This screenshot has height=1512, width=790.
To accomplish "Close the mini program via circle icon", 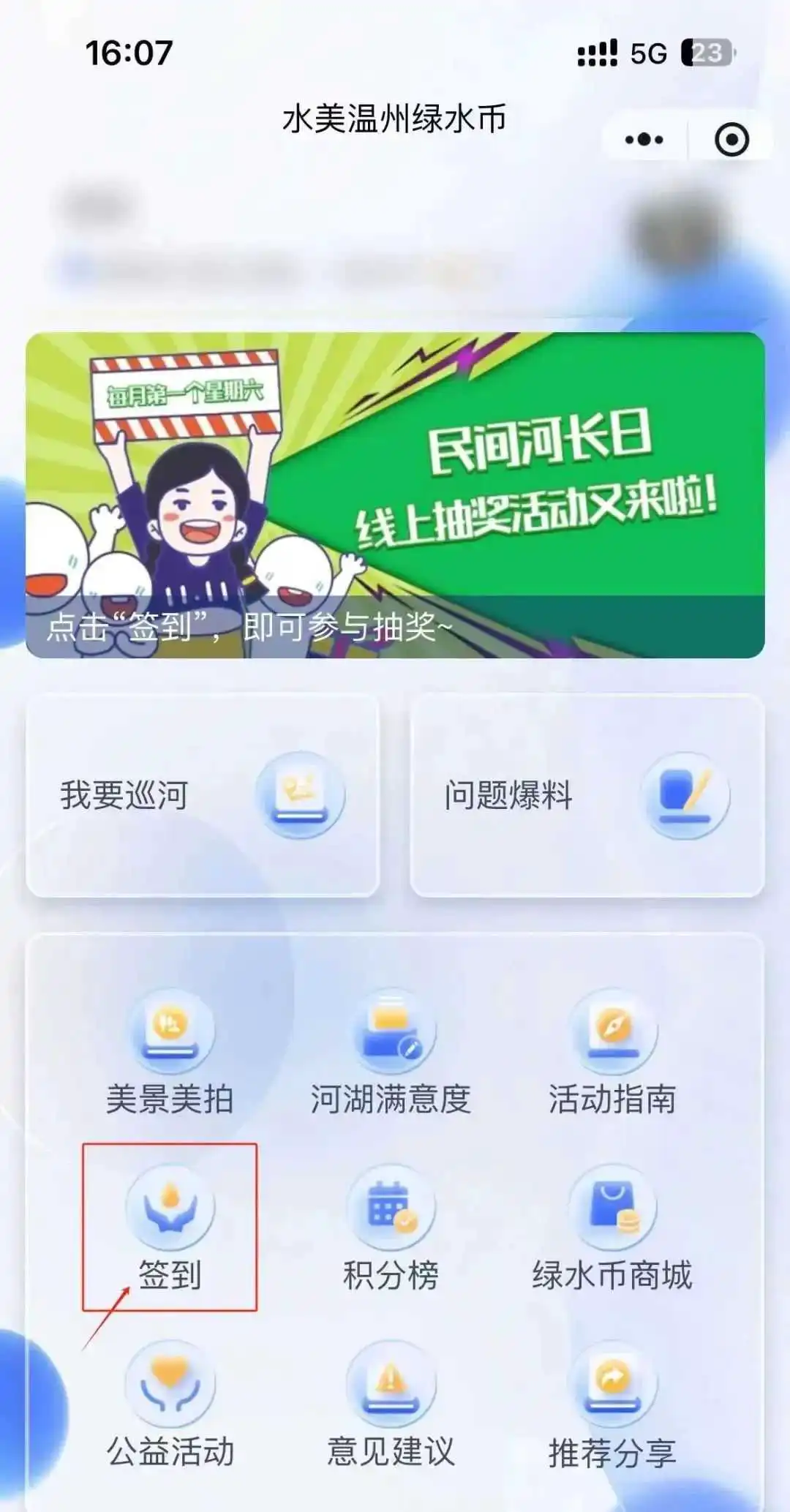I will pos(731,139).
